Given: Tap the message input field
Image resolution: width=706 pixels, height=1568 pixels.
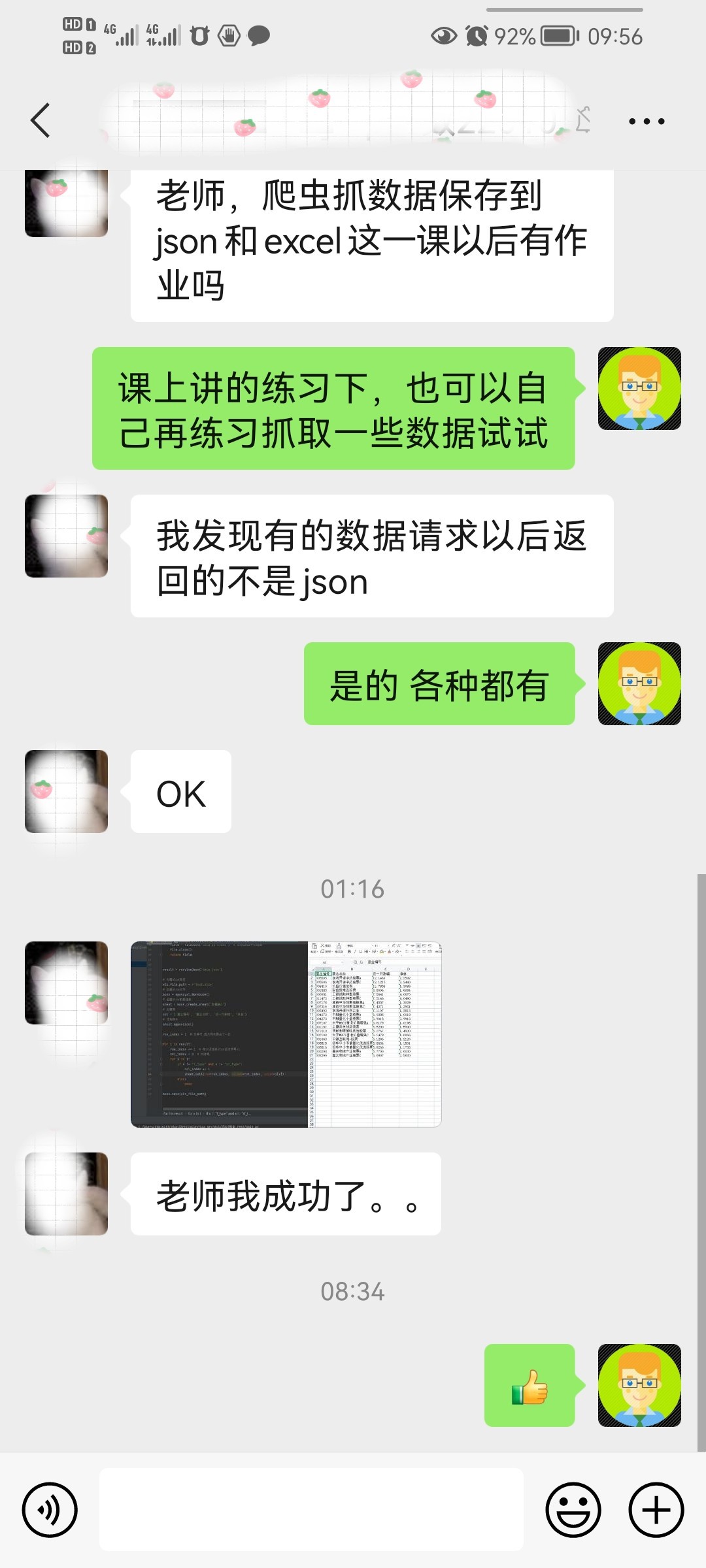Looking at the screenshot, I should pyautogui.click(x=314, y=1511).
